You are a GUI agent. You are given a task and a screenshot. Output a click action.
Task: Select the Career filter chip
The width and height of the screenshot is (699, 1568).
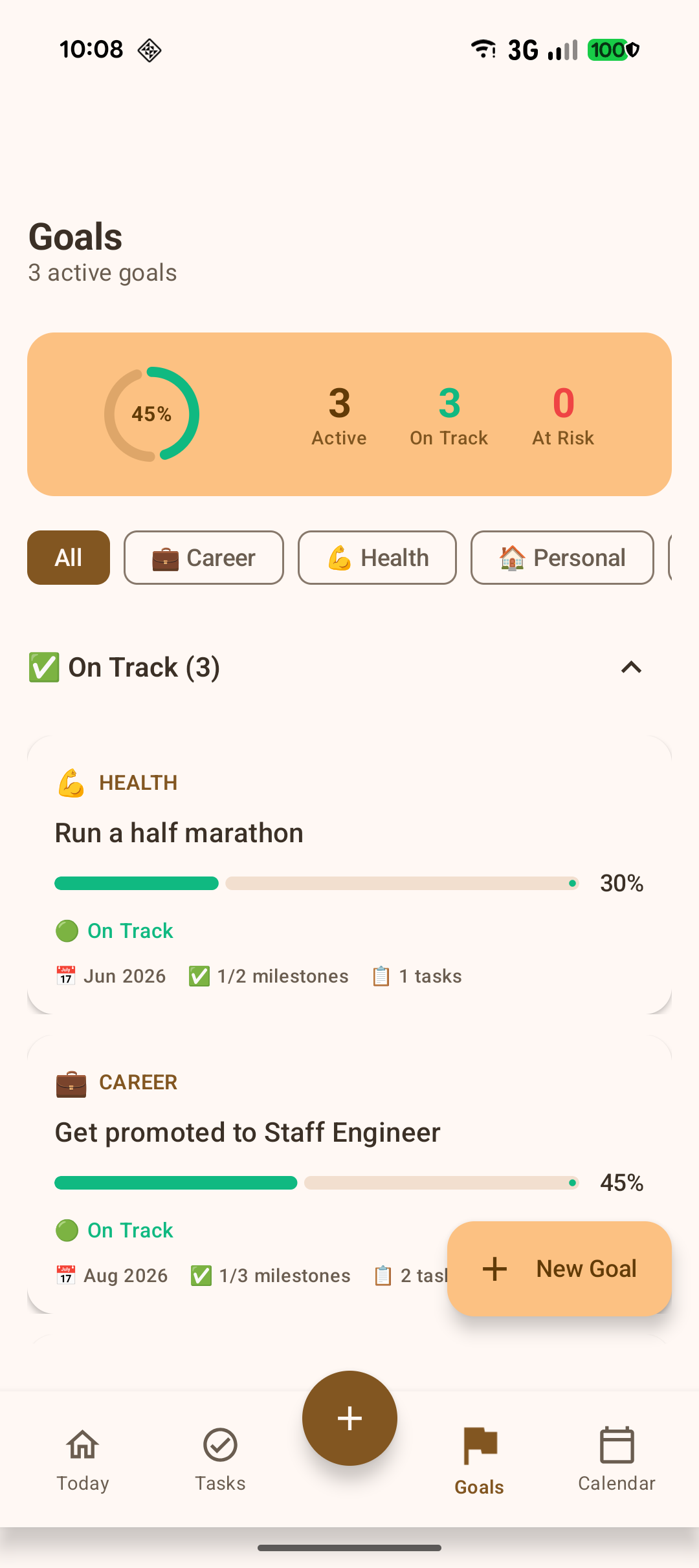[203, 558]
